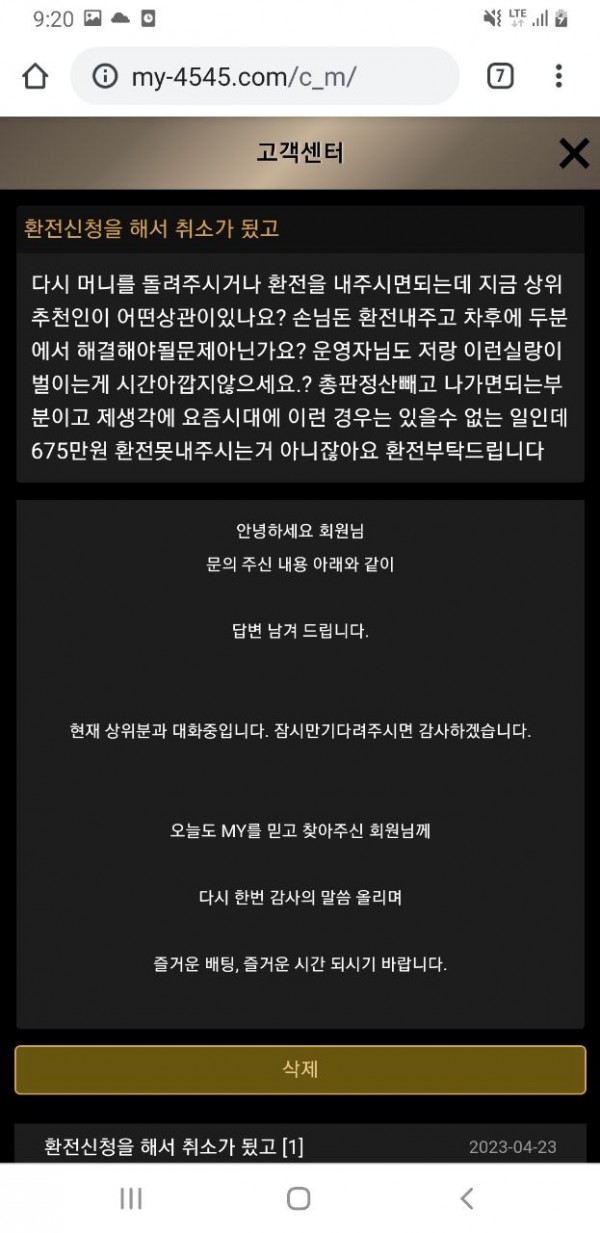This screenshot has height=1233, width=600.
Task: Tap the my-4545.com address bar
Action: [x=265, y=77]
